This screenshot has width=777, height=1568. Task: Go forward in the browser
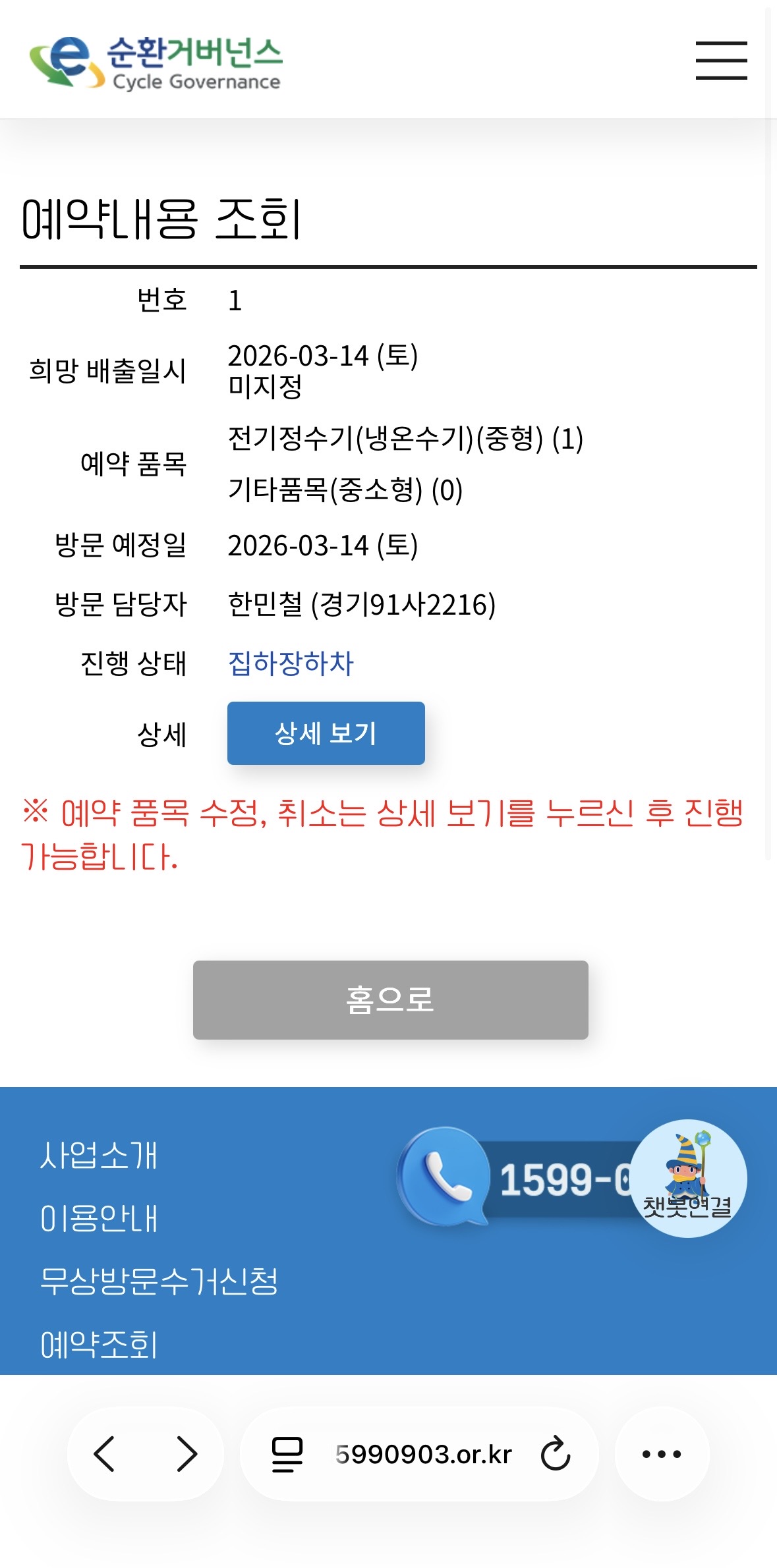pos(187,1454)
